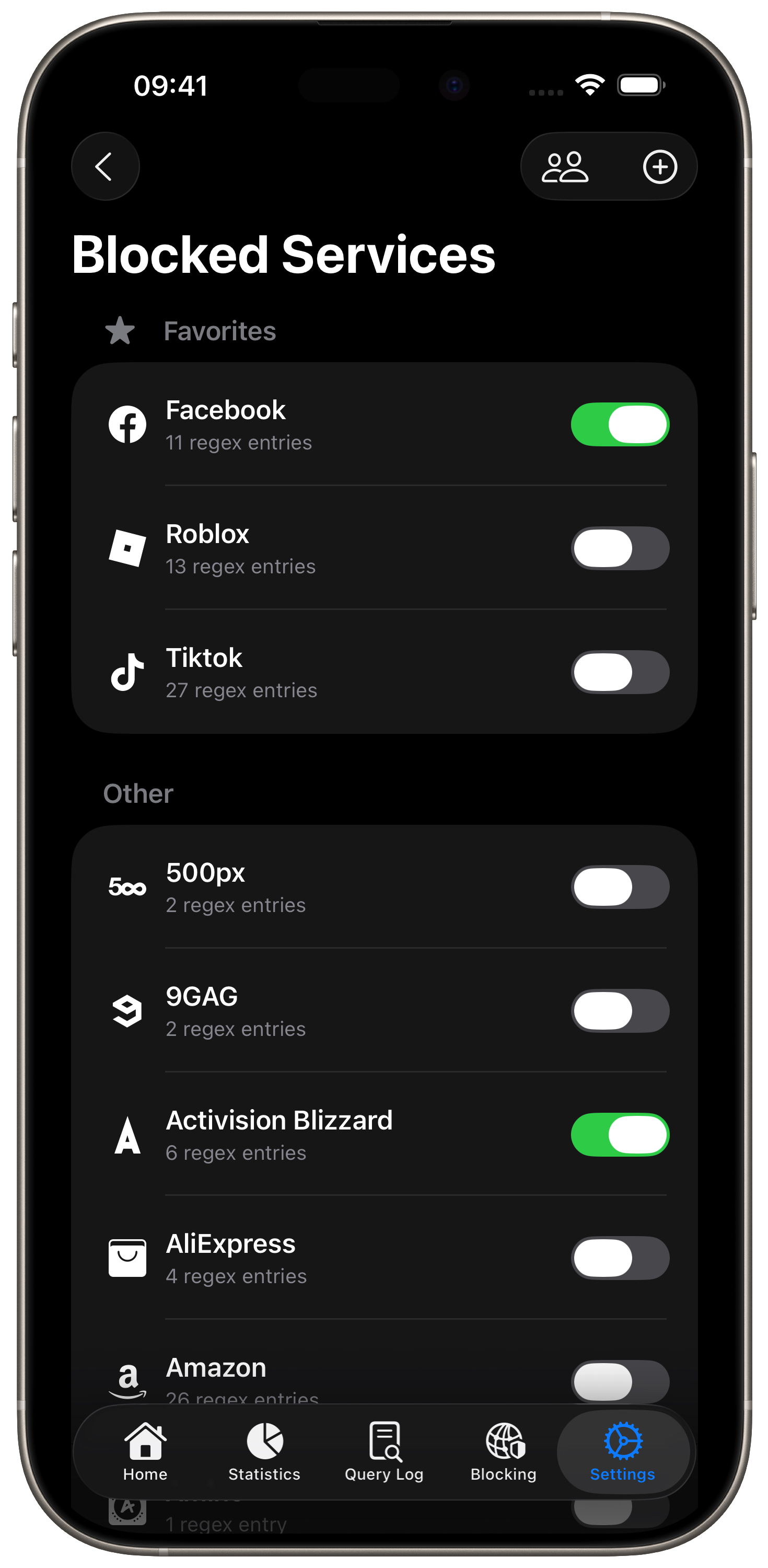
Task: Open the groups people icon
Action: pos(565,167)
